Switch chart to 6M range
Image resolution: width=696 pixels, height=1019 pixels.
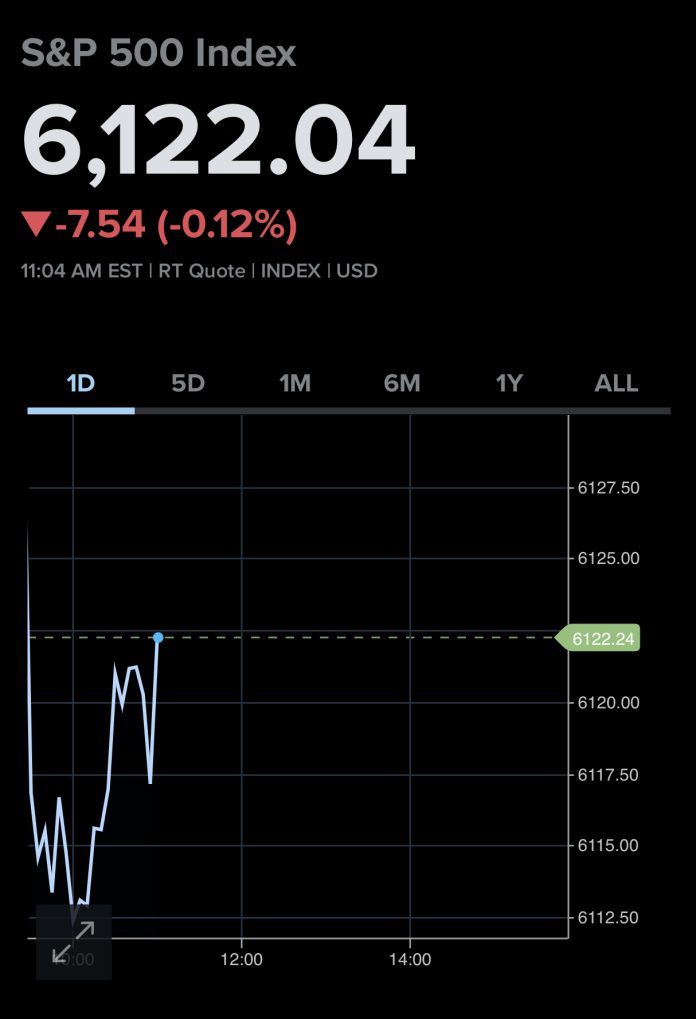coord(402,384)
